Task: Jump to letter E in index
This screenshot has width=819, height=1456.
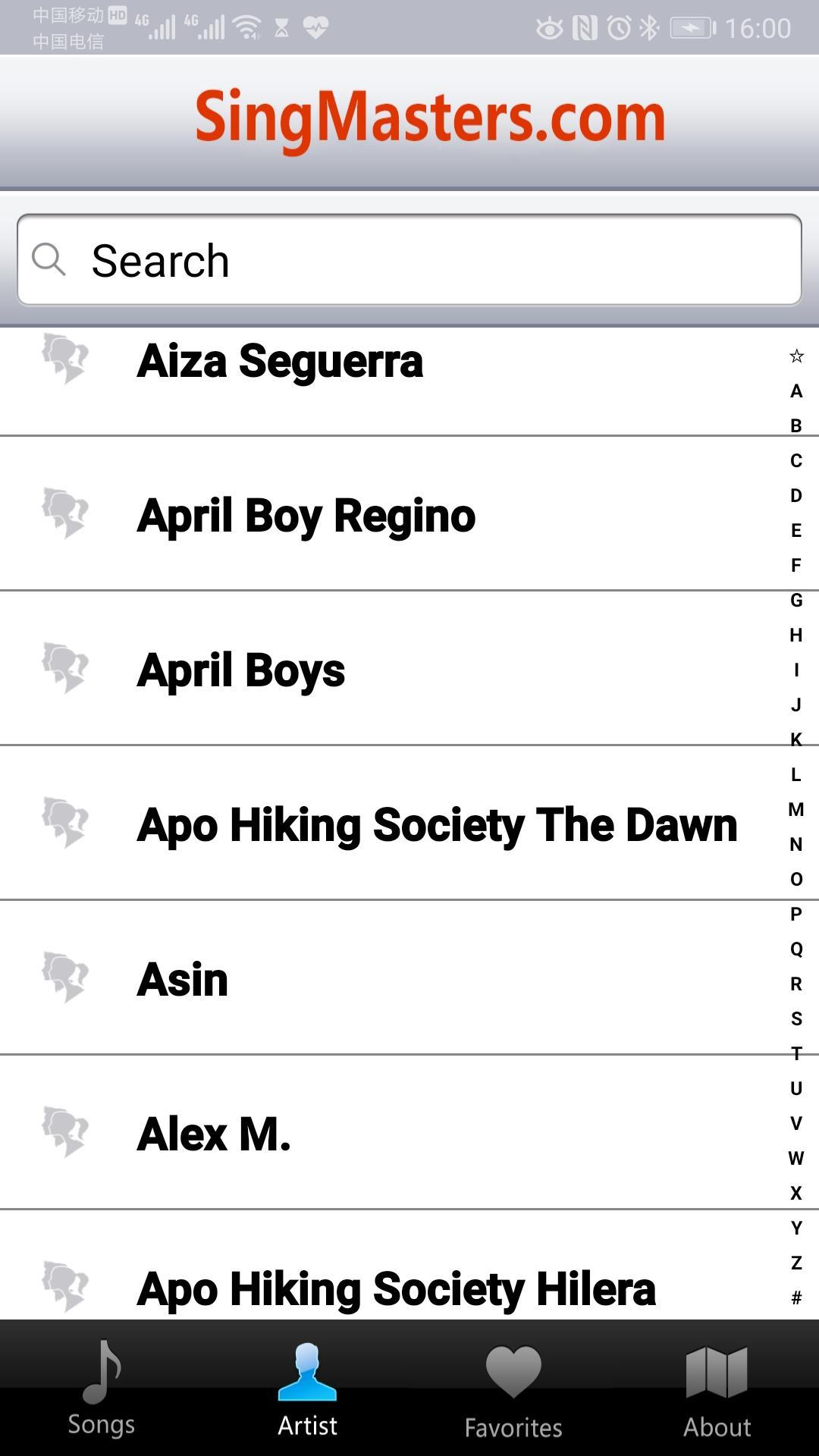Action: point(795,531)
